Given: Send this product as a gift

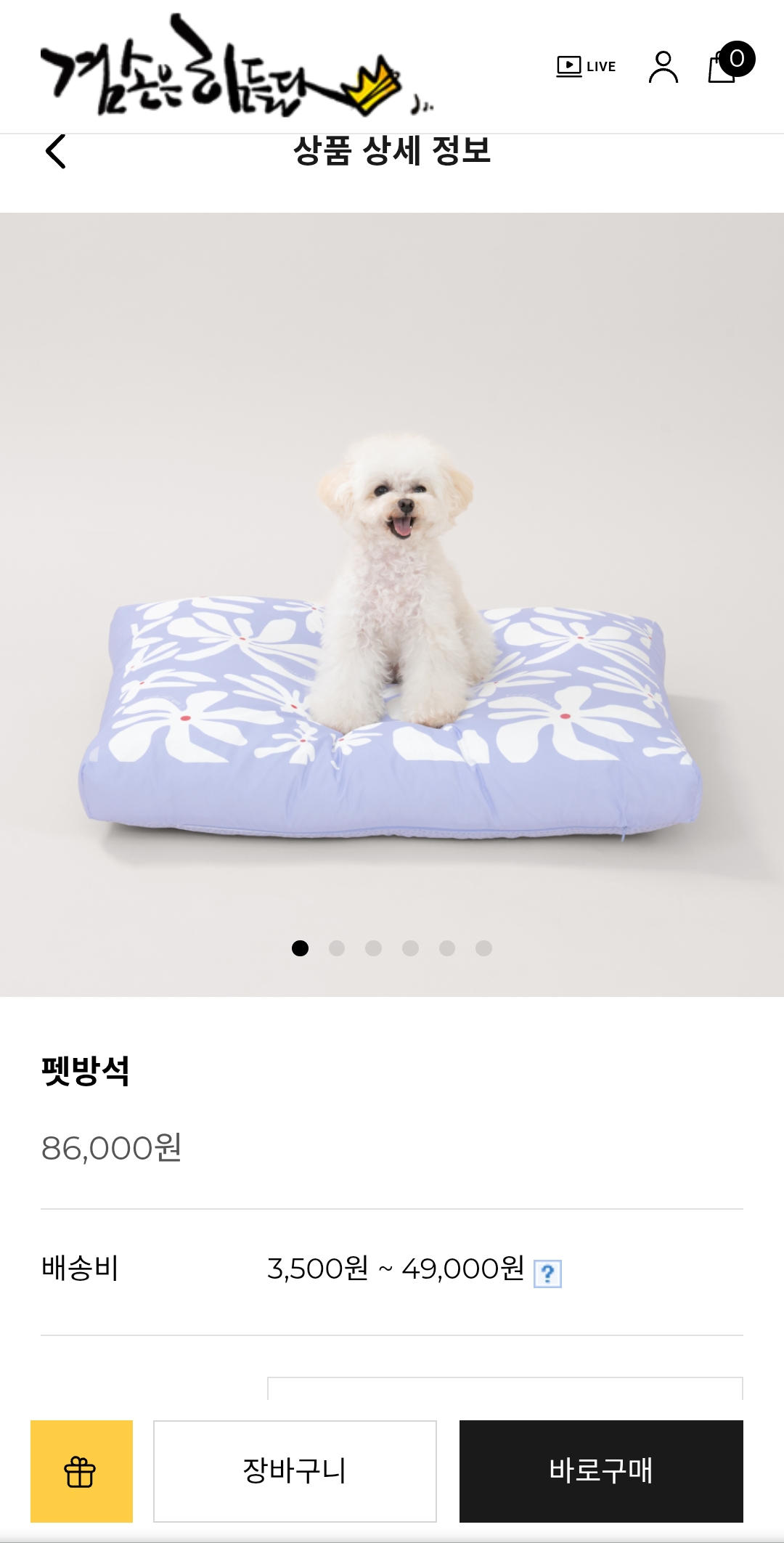Looking at the screenshot, I should pyautogui.click(x=81, y=1472).
